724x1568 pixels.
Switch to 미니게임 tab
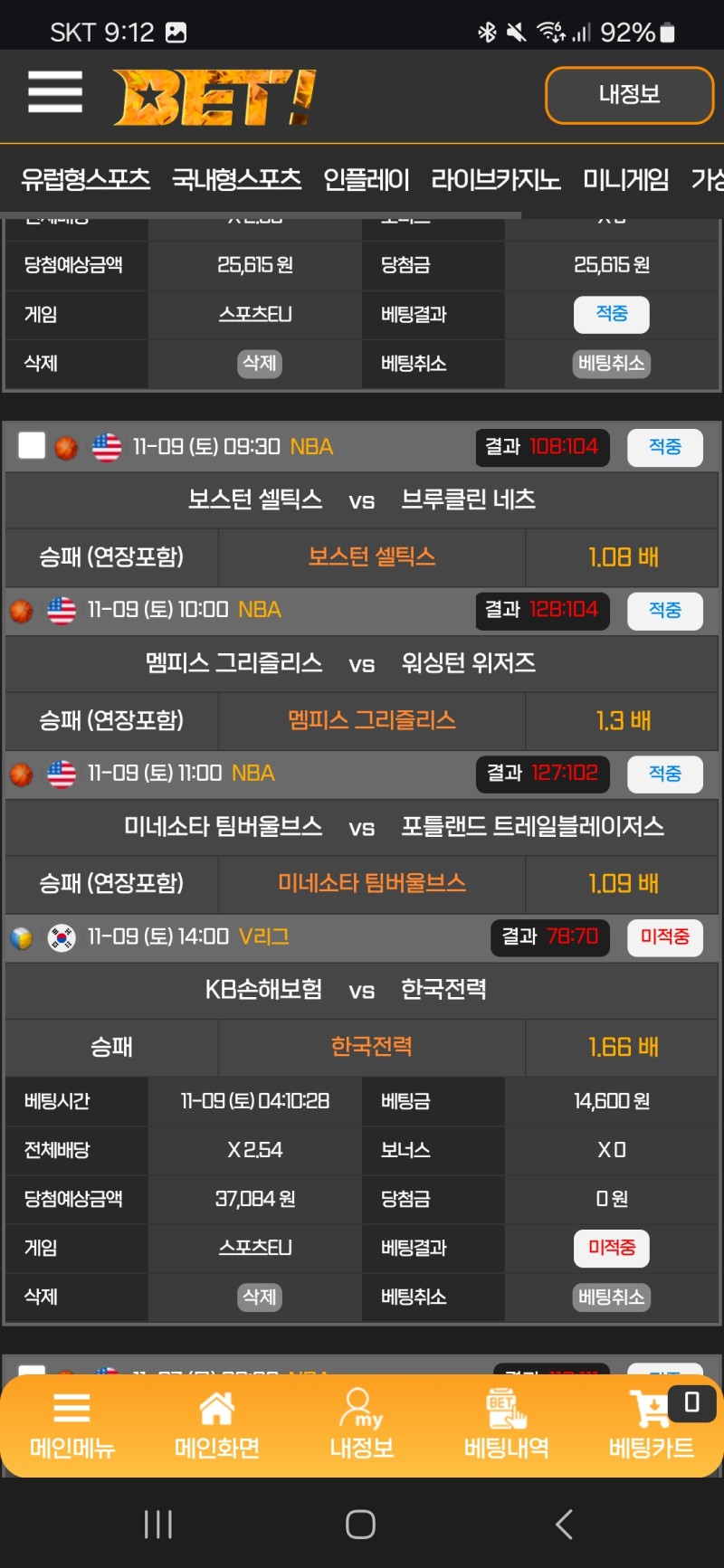tap(625, 179)
